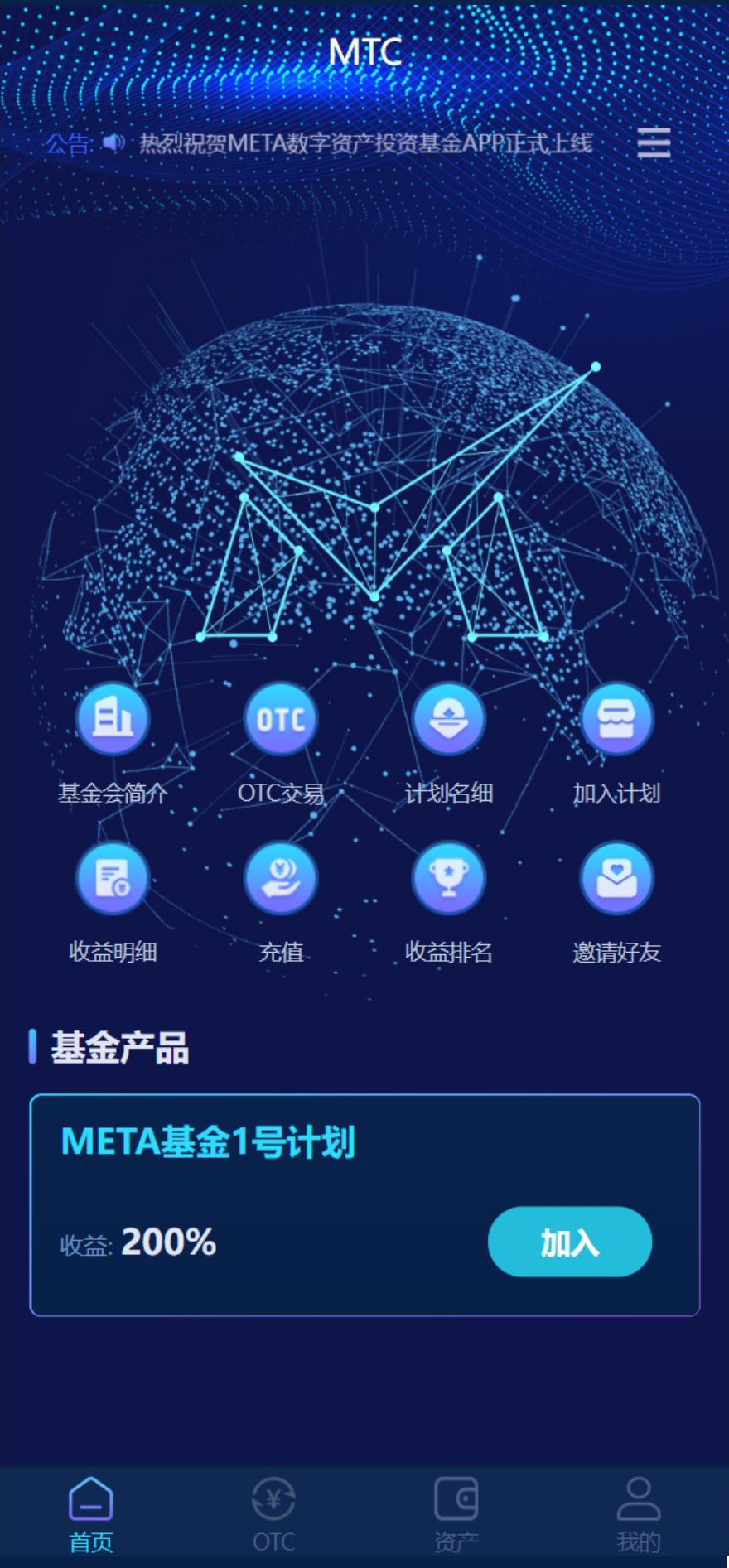The height and width of the screenshot is (1568, 729).
Task: Open 收益明细 earnings detail icon
Action: coord(113,876)
